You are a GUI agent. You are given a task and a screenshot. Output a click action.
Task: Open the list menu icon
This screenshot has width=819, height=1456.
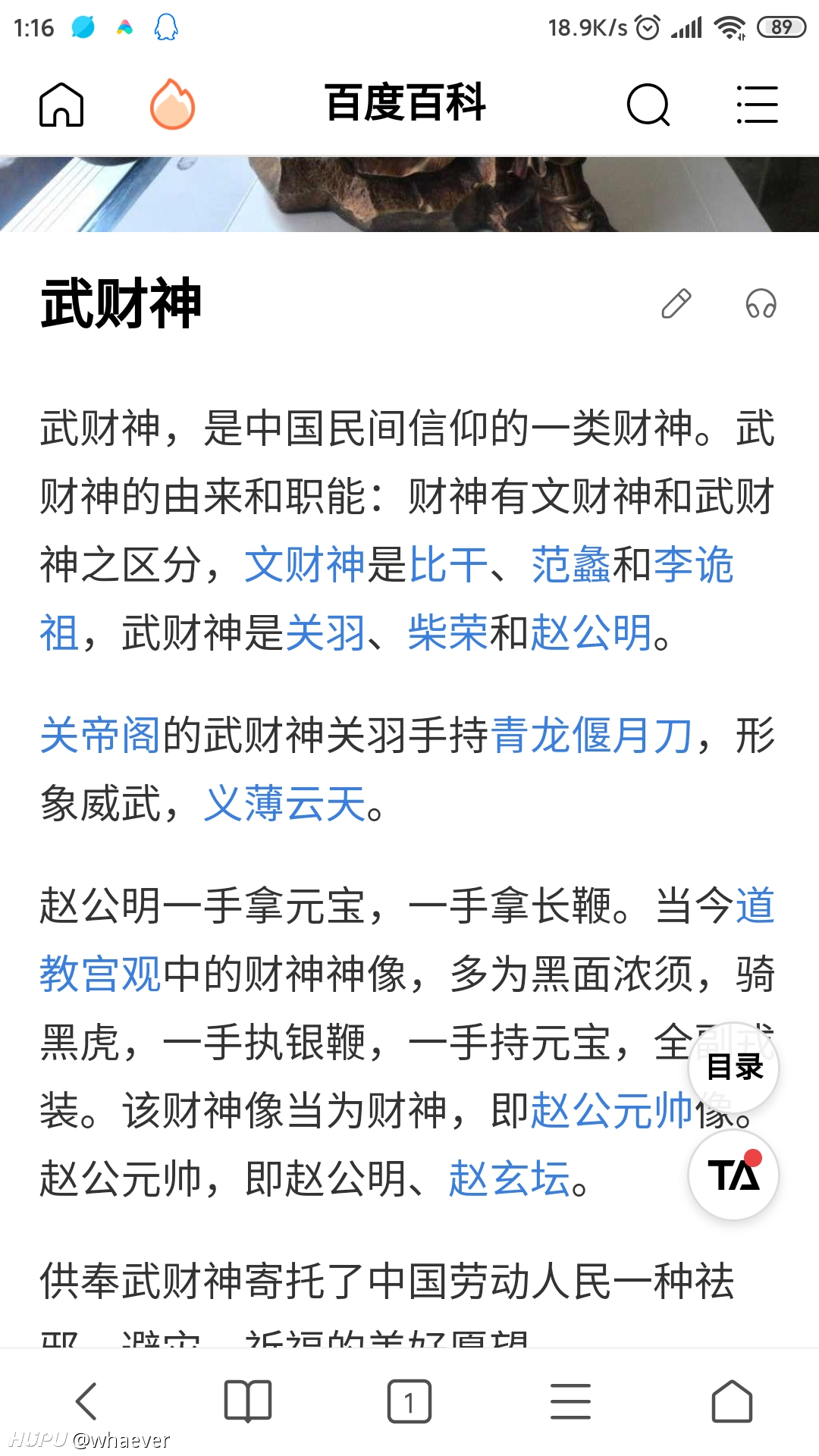(757, 105)
